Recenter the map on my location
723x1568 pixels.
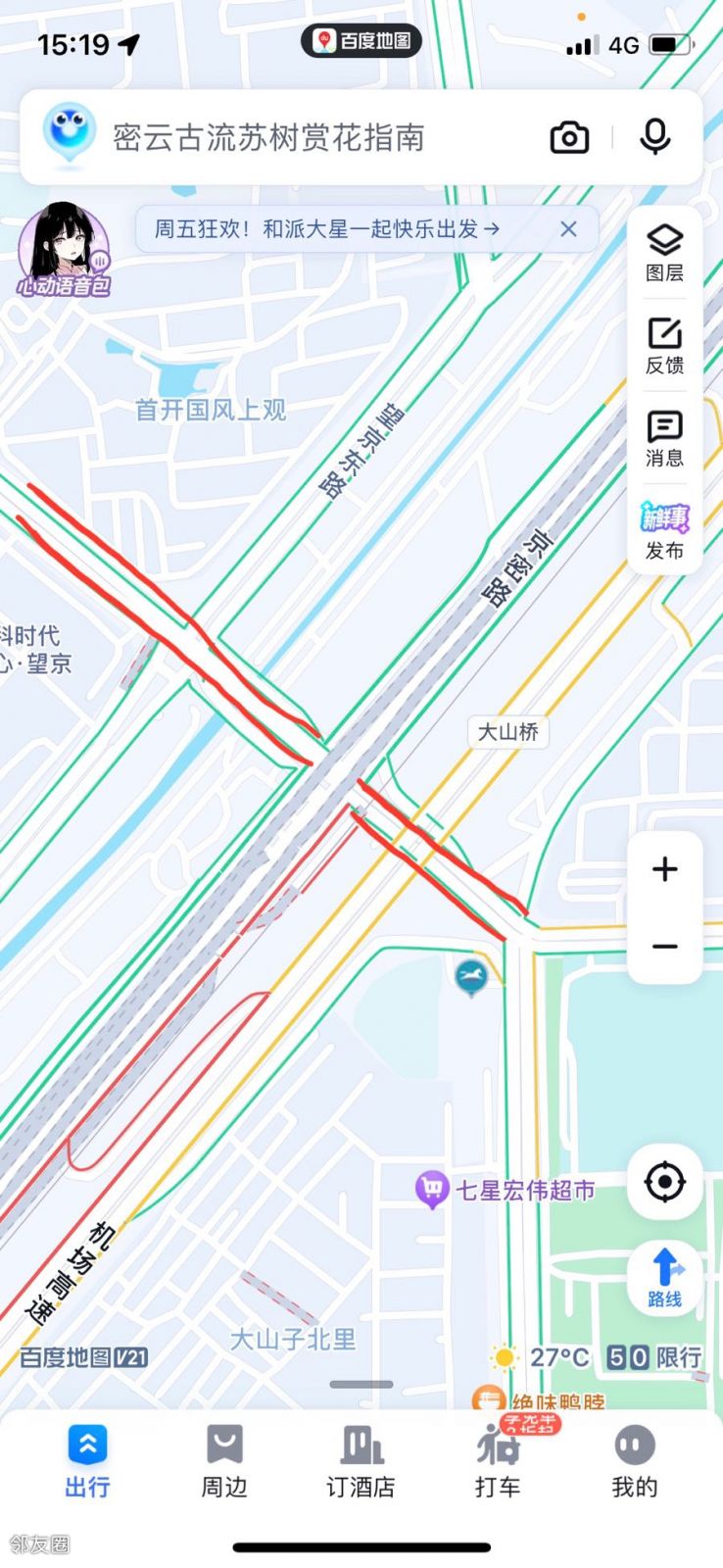(664, 1182)
